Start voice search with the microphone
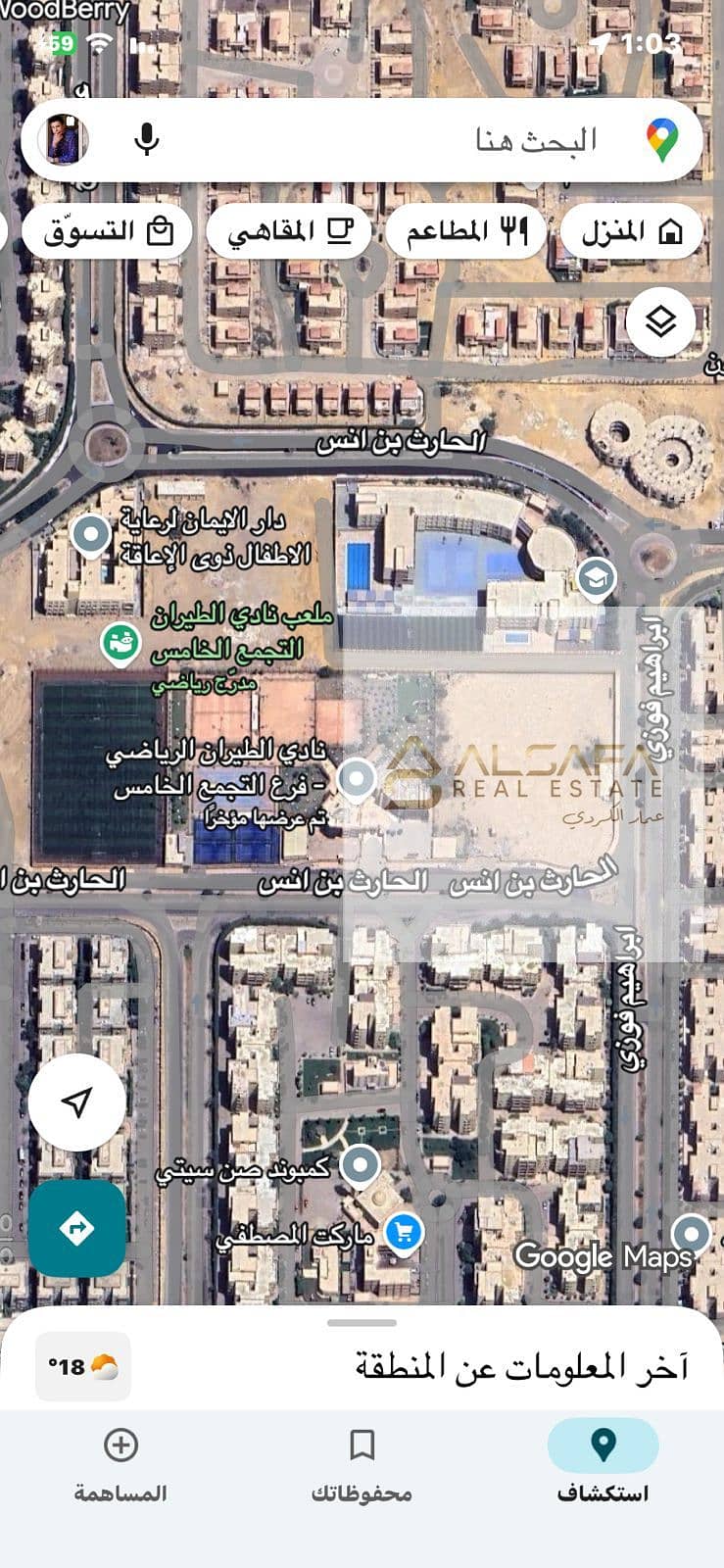 pyautogui.click(x=147, y=139)
